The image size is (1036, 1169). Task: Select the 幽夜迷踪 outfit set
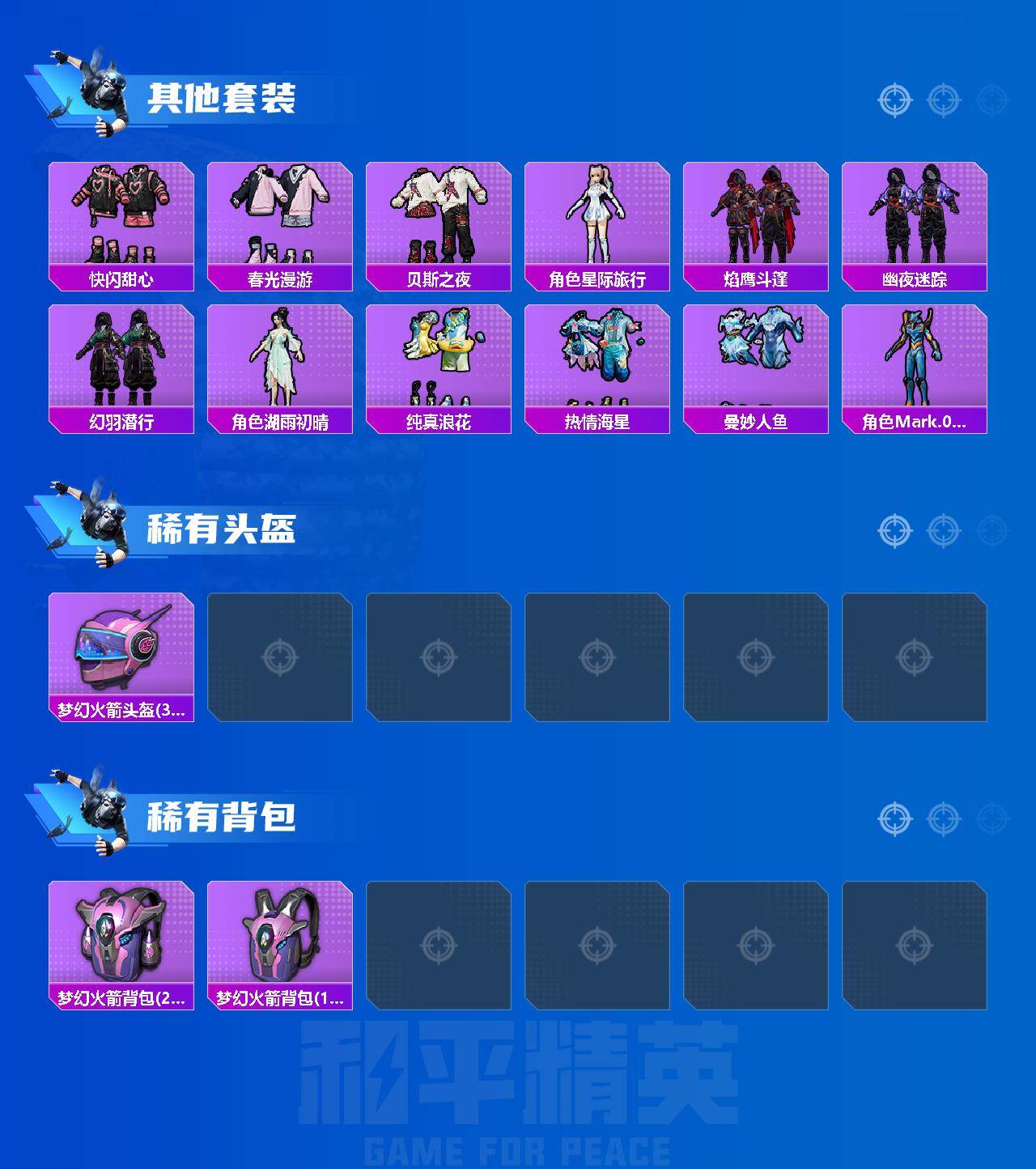point(915,219)
